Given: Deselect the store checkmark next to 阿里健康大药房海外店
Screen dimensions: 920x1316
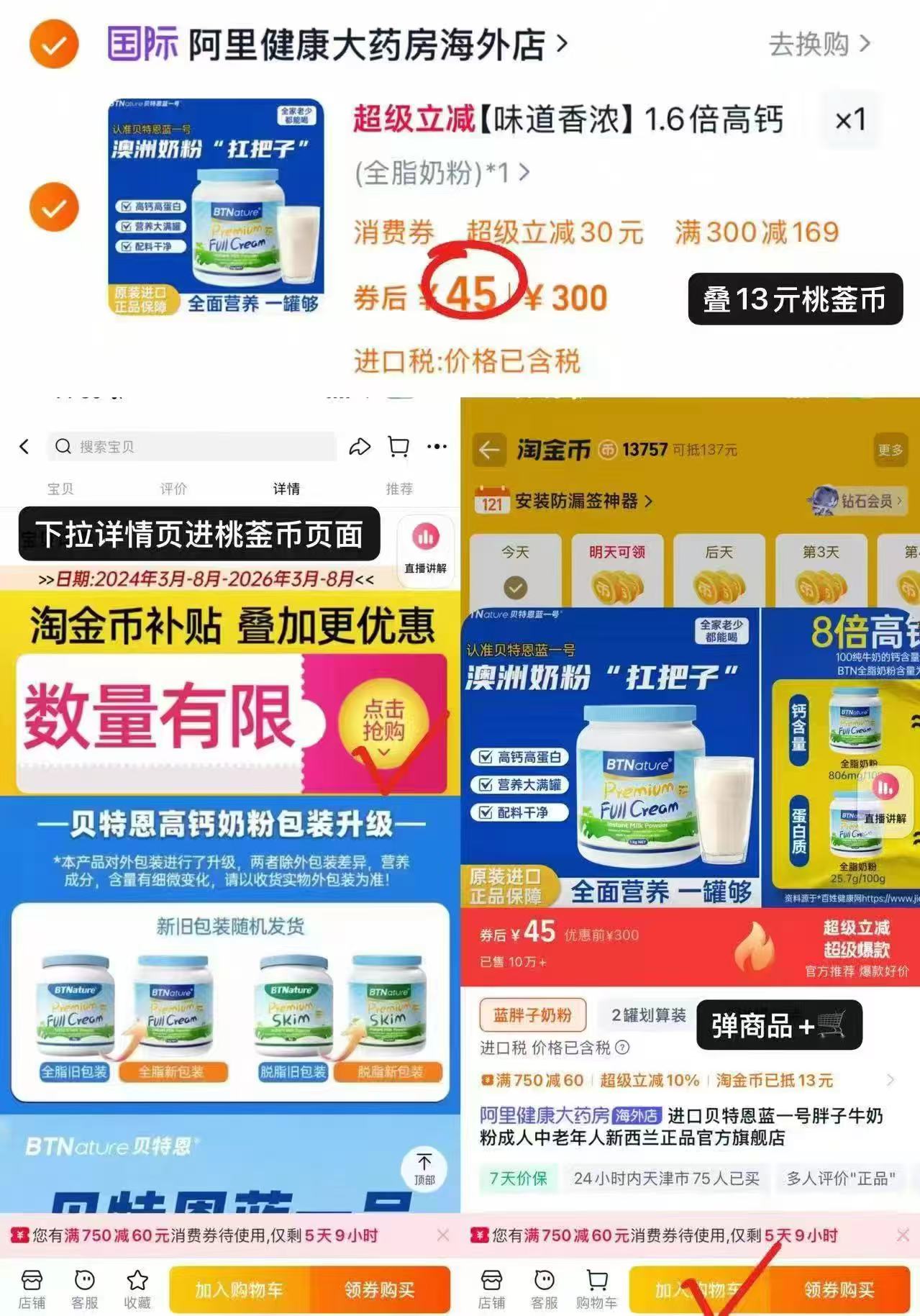Looking at the screenshot, I should 54,43.
